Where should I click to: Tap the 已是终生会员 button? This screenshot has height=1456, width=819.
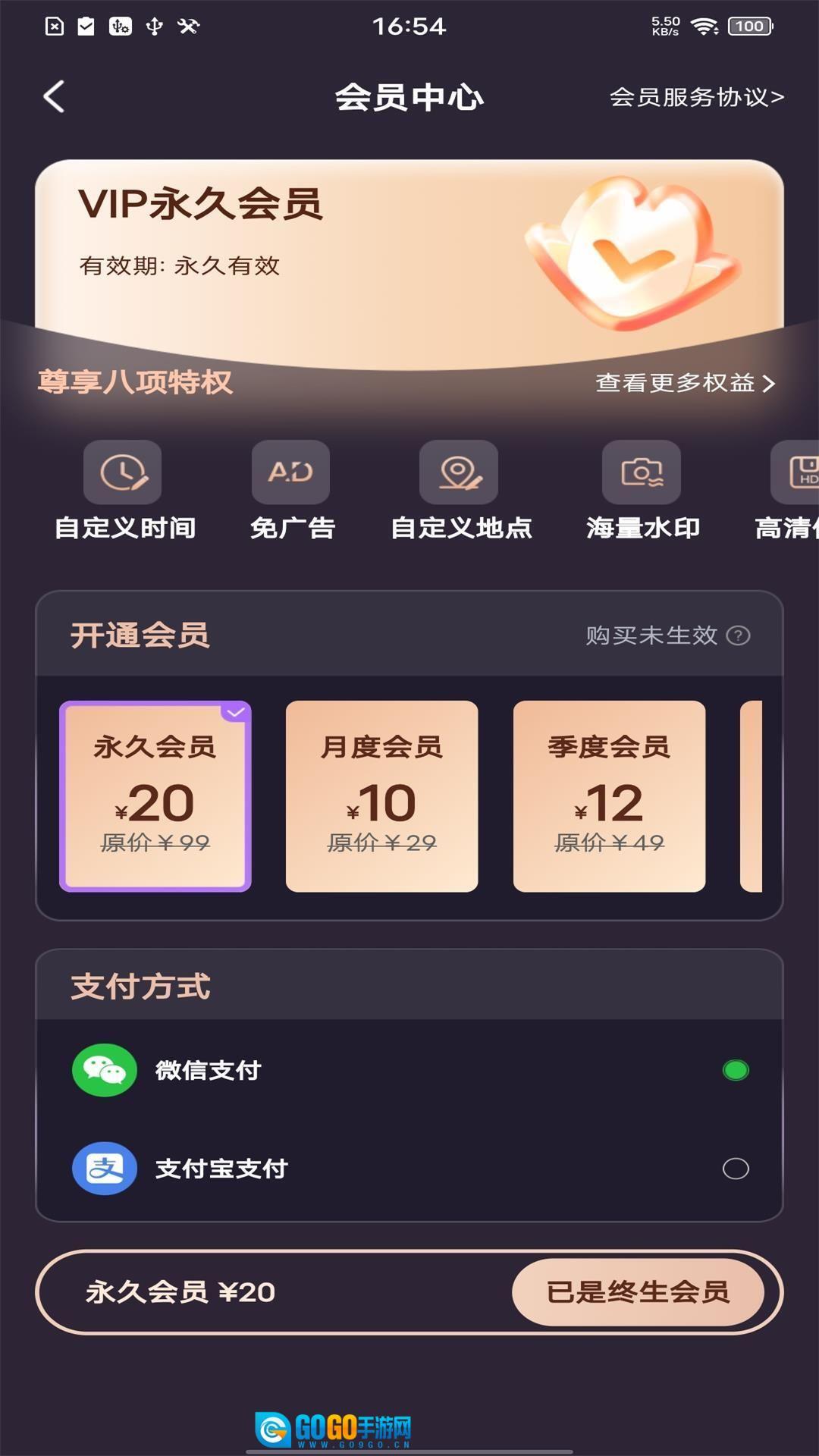tap(637, 1291)
